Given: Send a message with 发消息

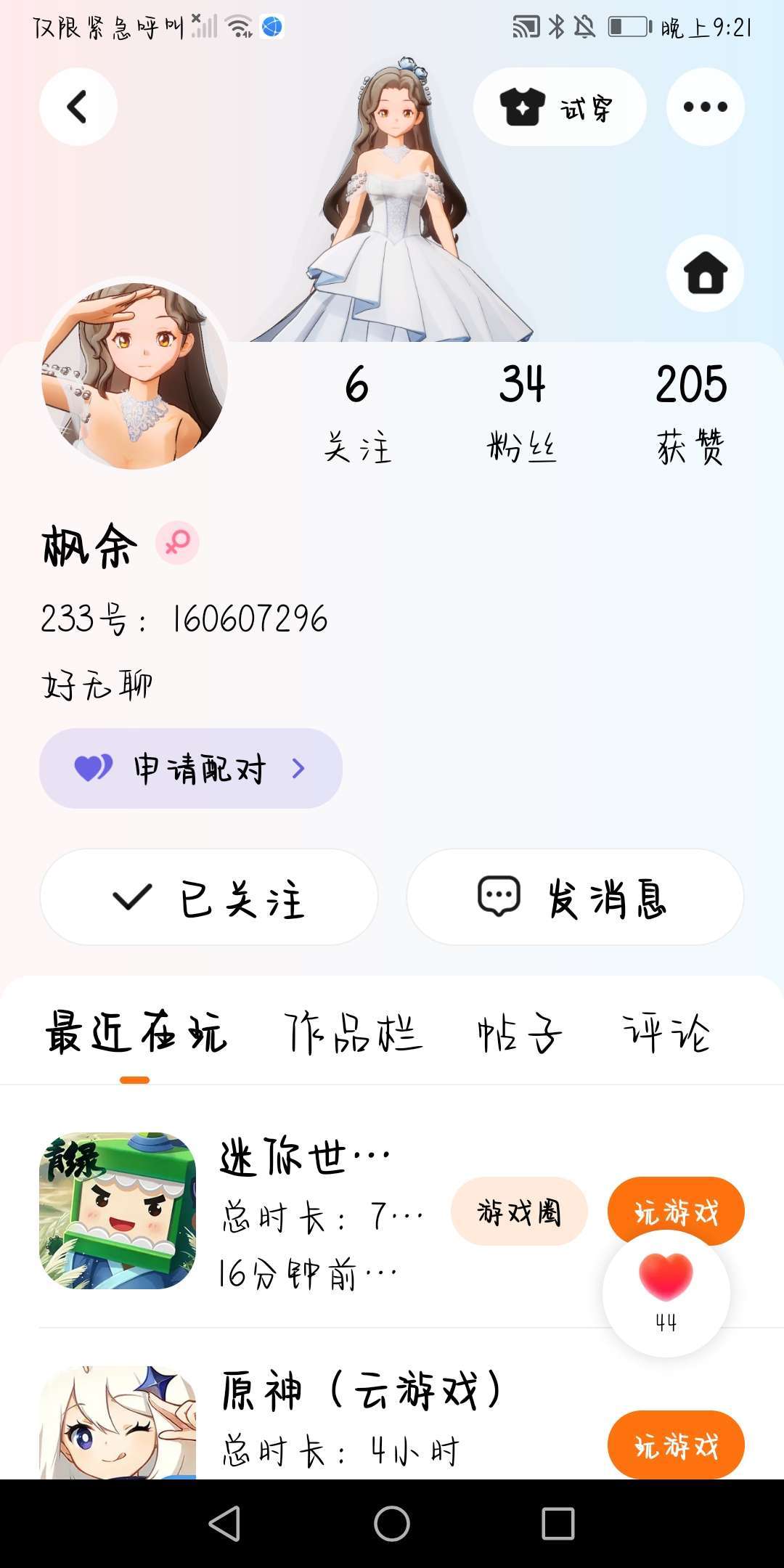Looking at the screenshot, I should pyautogui.click(x=575, y=897).
